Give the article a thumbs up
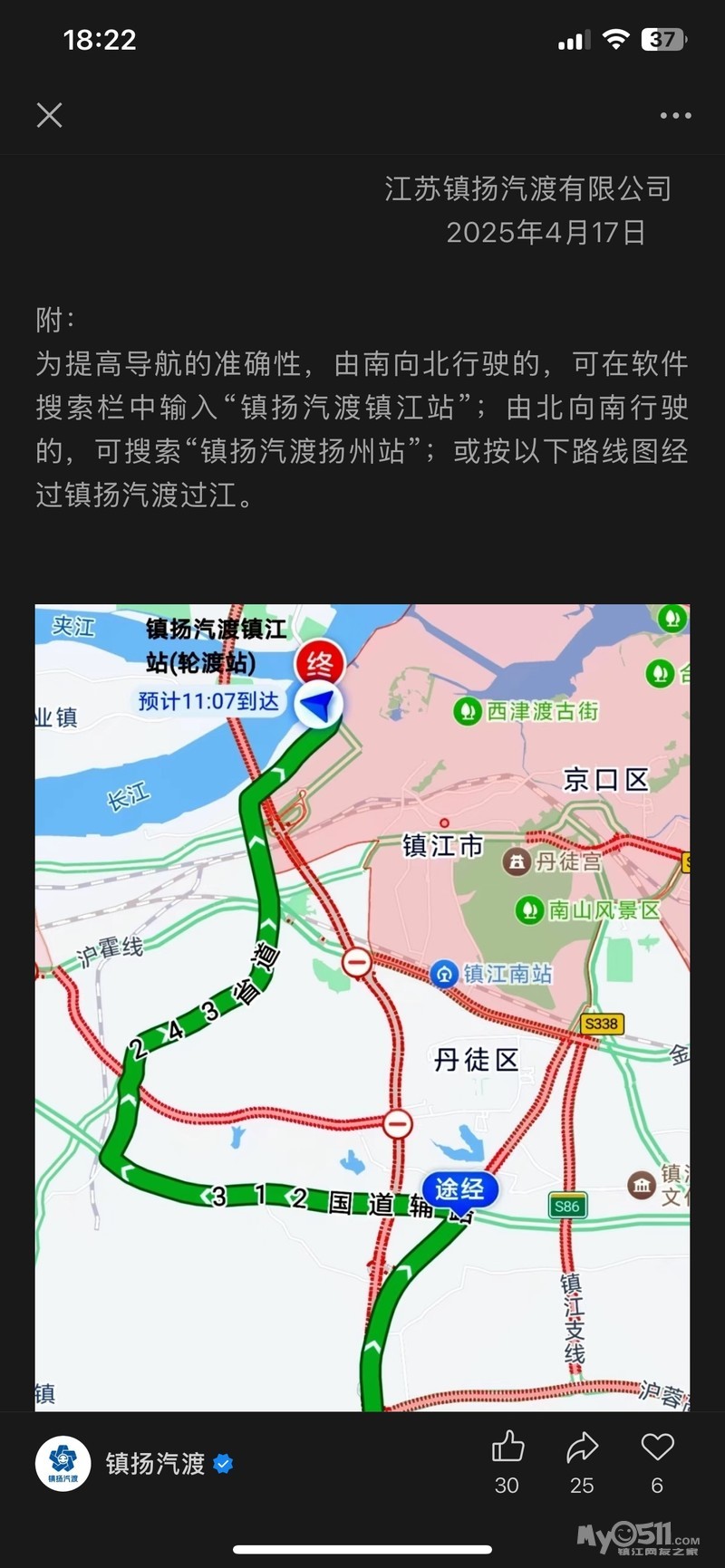This screenshot has width=725, height=1568. click(507, 1448)
